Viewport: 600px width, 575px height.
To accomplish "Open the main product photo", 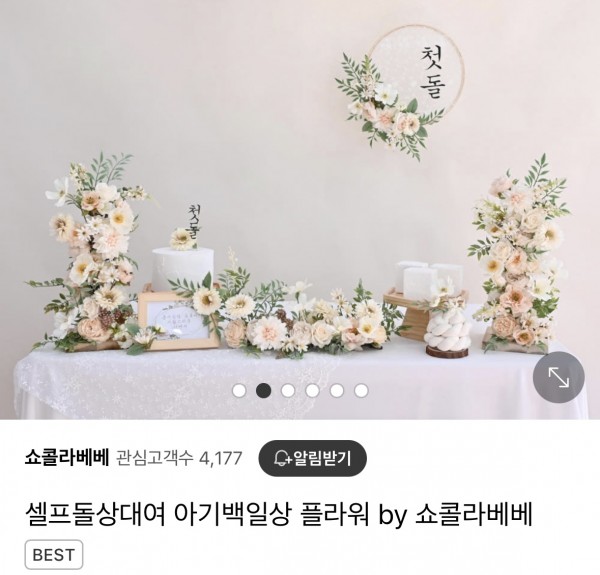I will pos(300,220).
